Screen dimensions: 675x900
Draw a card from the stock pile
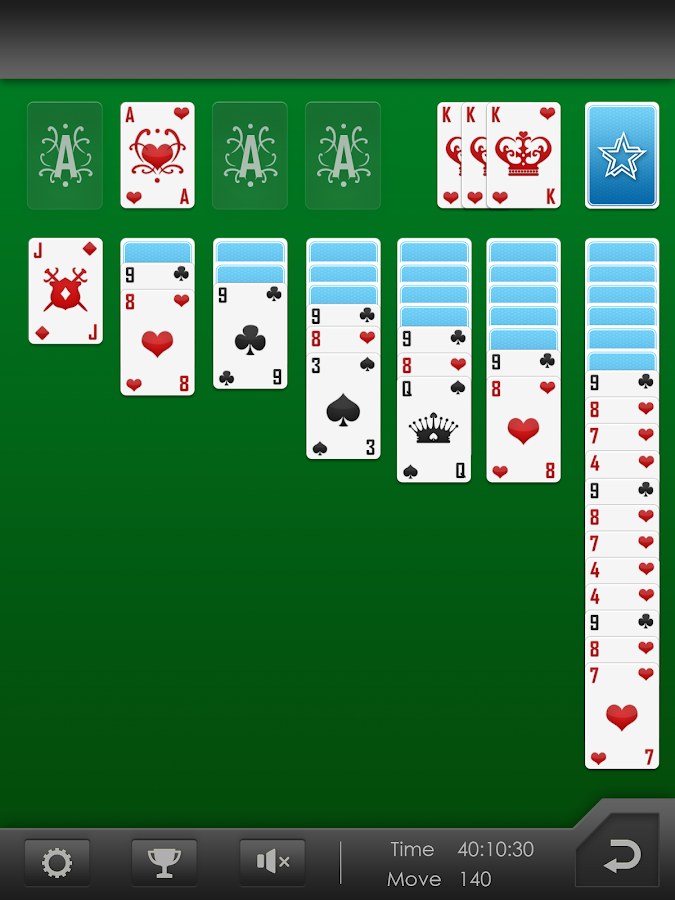click(621, 155)
